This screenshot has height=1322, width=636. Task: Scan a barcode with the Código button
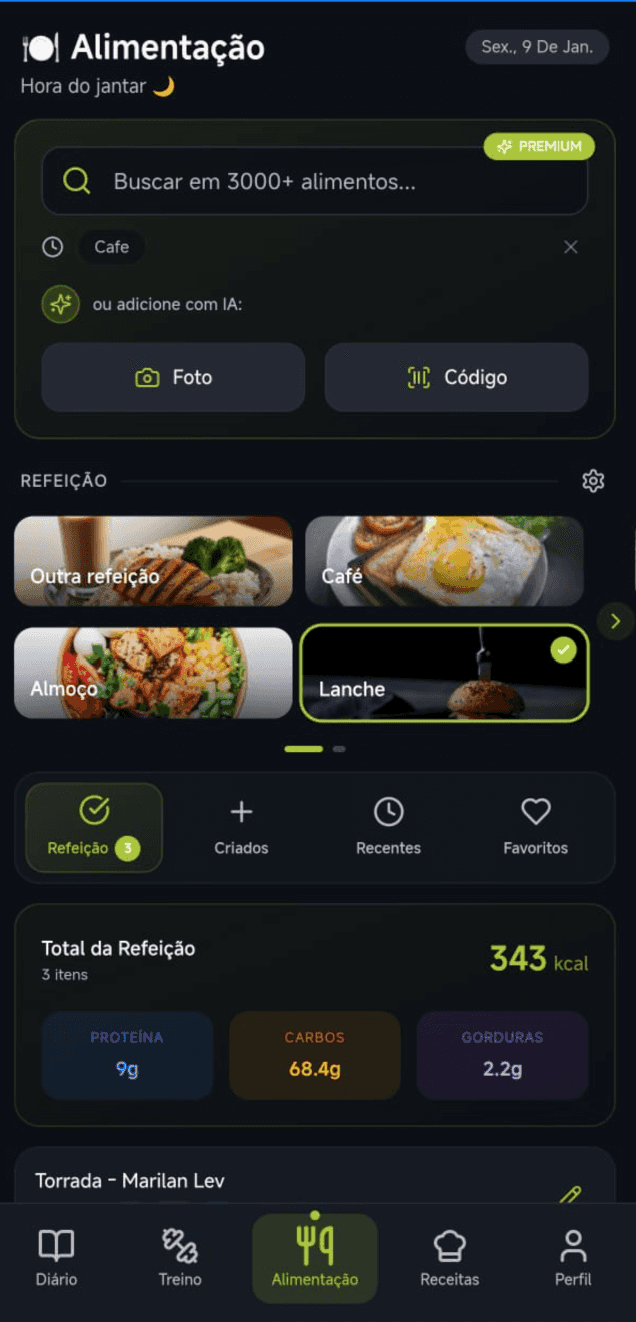pyautogui.click(x=456, y=377)
